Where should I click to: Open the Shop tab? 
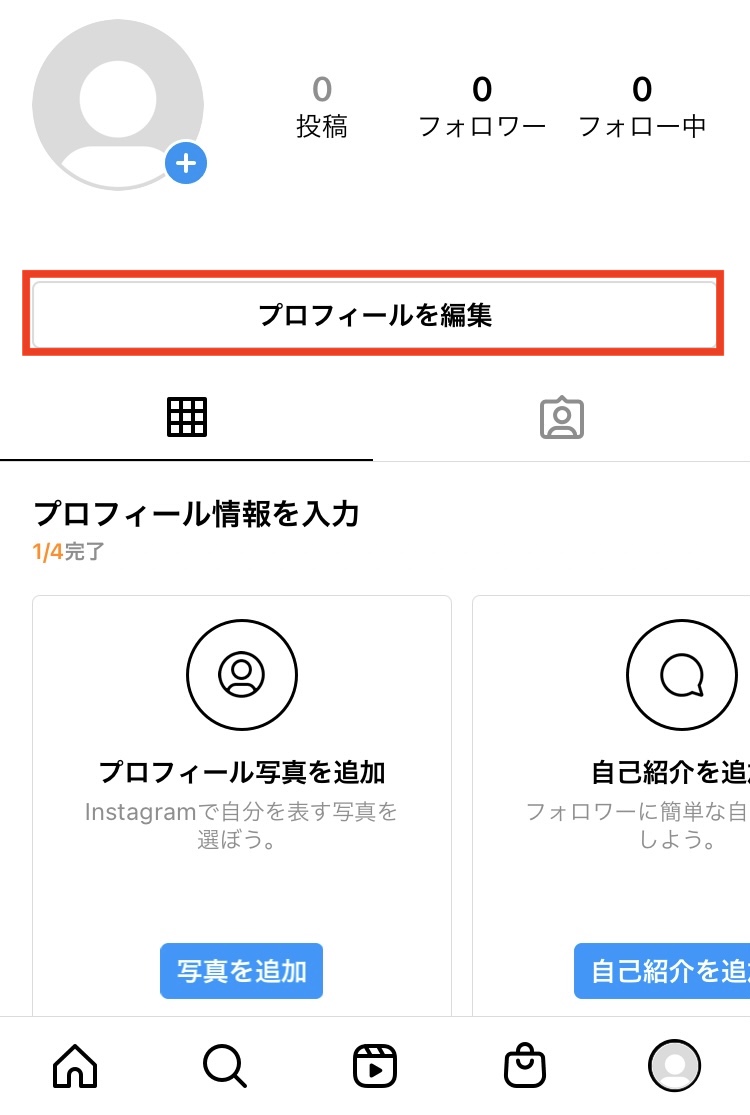coord(525,1067)
